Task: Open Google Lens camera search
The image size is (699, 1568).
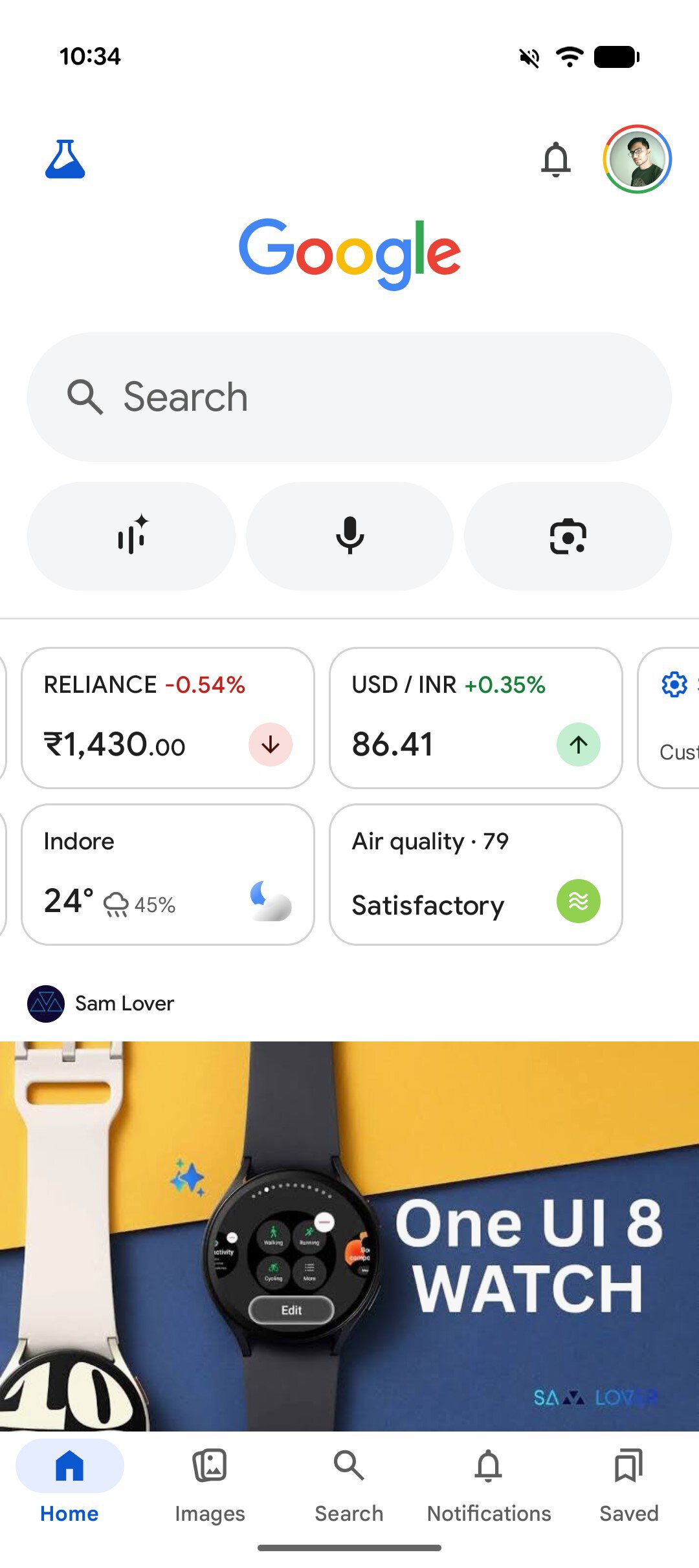Action: click(x=568, y=536)
